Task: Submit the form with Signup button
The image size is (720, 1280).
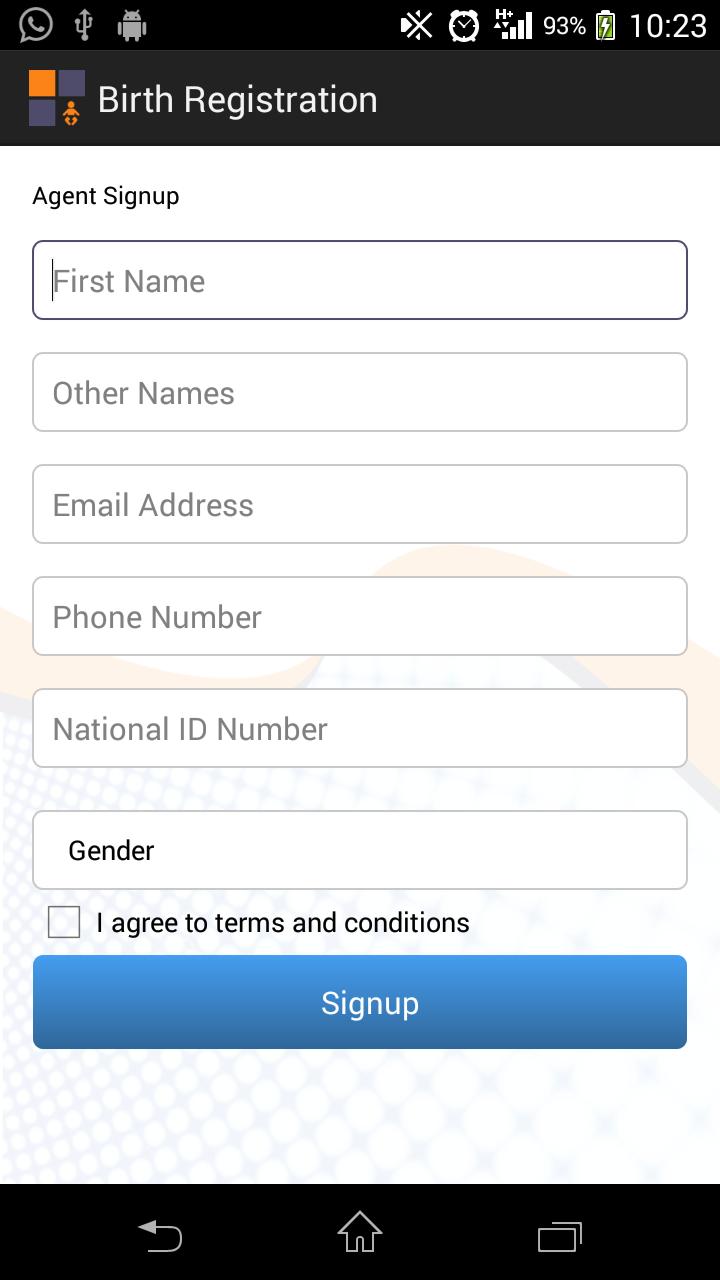Action: click(x=360, y=1002)
